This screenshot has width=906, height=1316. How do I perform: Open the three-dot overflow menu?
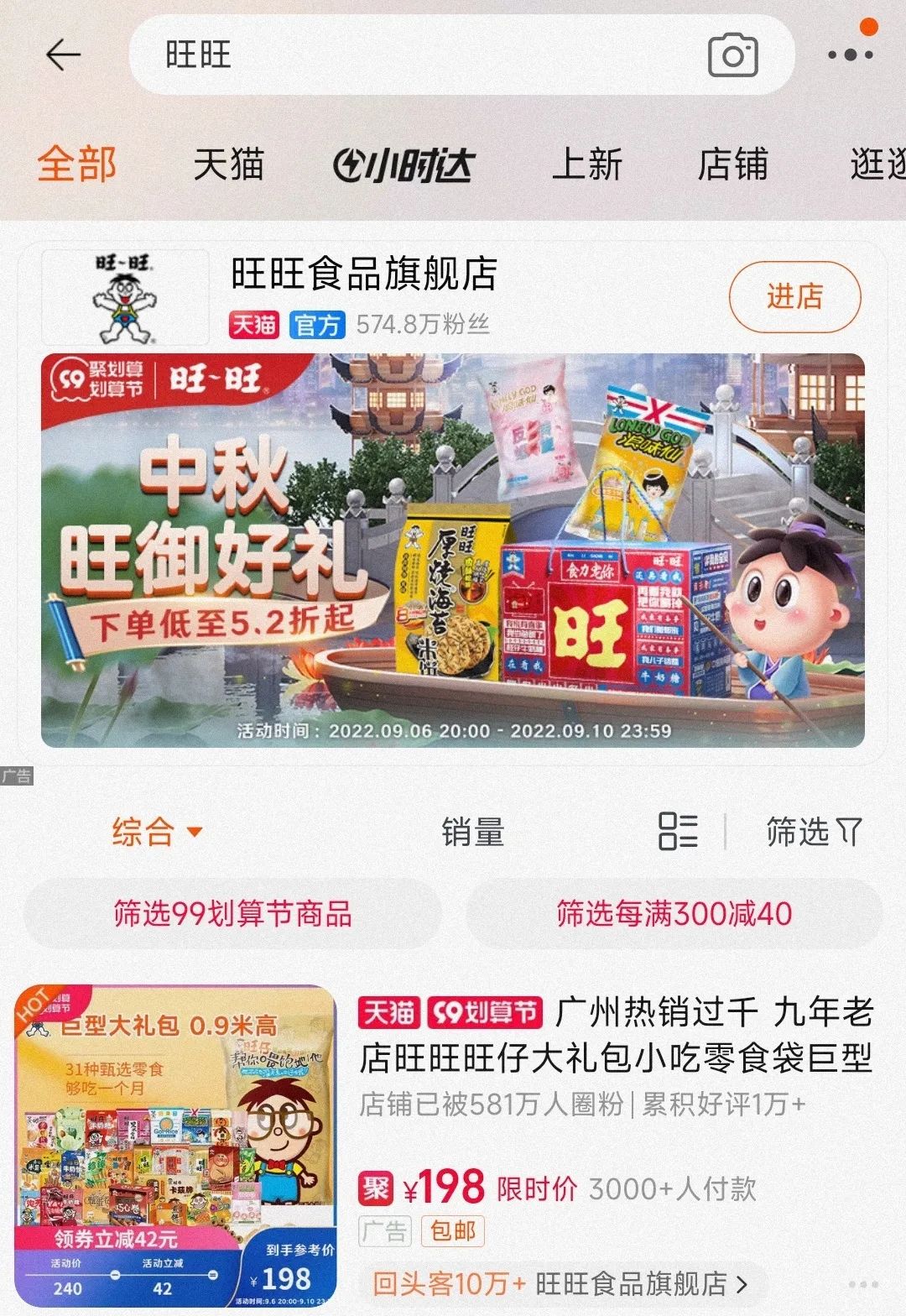tap(850, 55)
